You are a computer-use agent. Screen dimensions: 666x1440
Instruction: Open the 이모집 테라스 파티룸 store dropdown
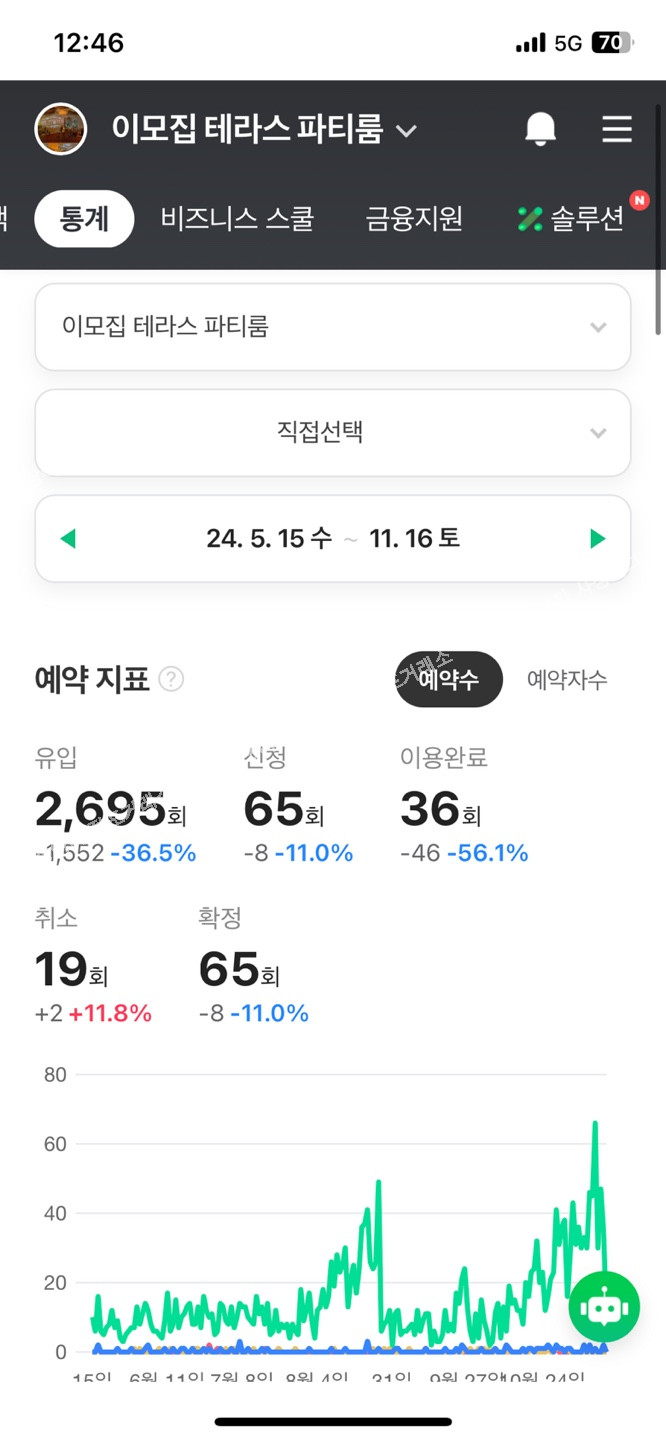332,327
